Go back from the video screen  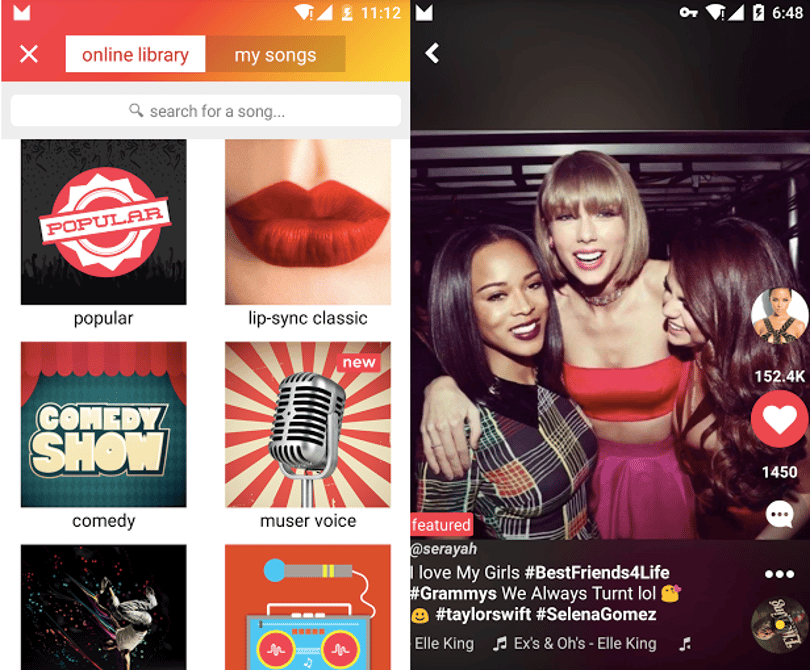pyautogui.click(x=432, y=53)
